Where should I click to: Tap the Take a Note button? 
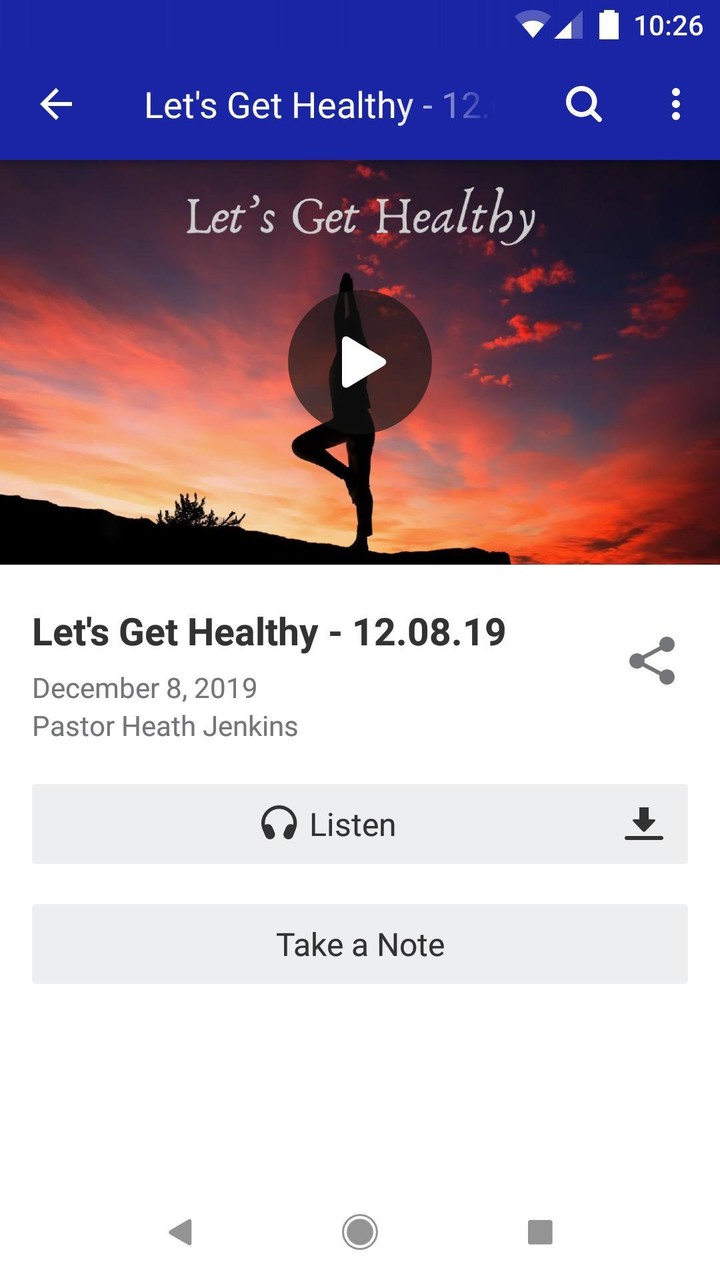(x=360, y=943)
